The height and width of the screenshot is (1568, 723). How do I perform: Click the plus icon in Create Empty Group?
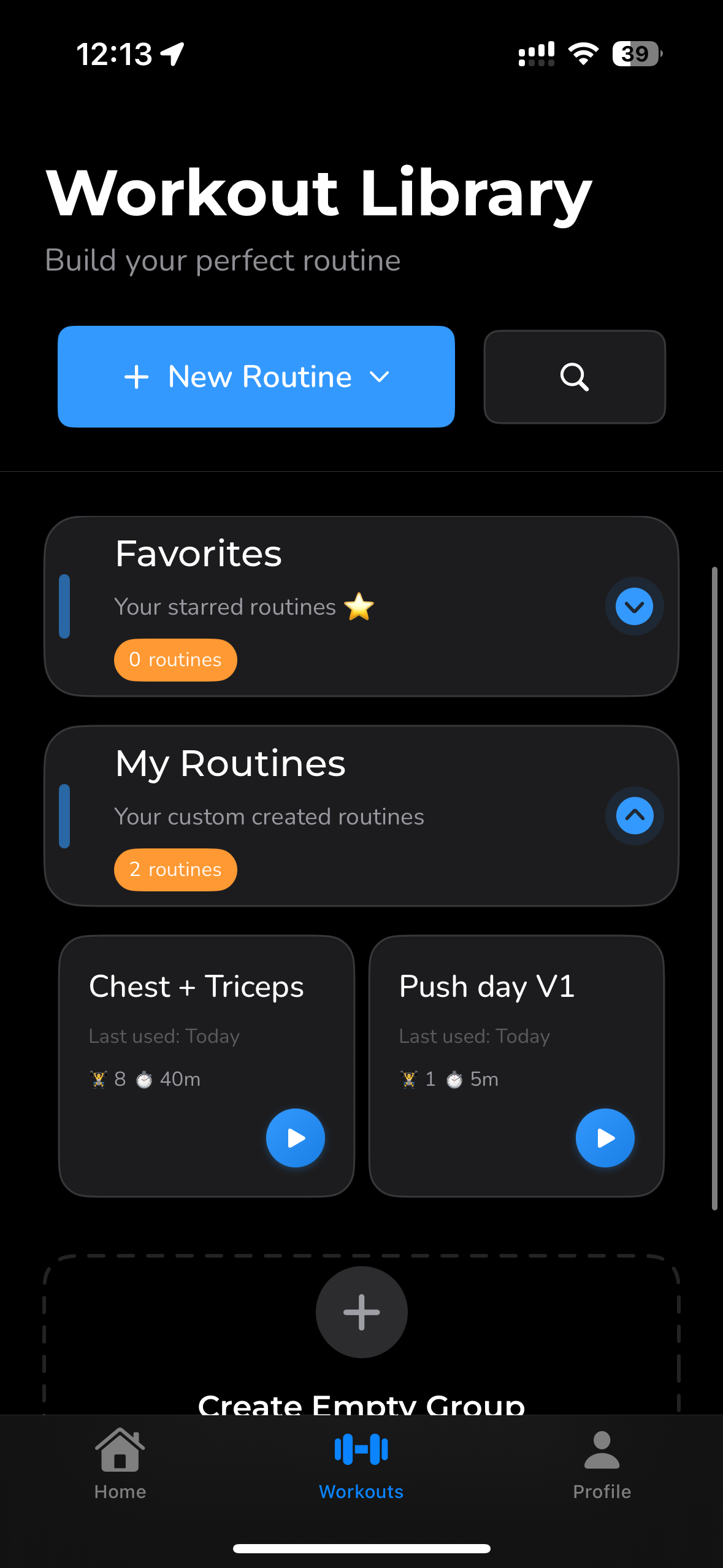[361, 1312]
